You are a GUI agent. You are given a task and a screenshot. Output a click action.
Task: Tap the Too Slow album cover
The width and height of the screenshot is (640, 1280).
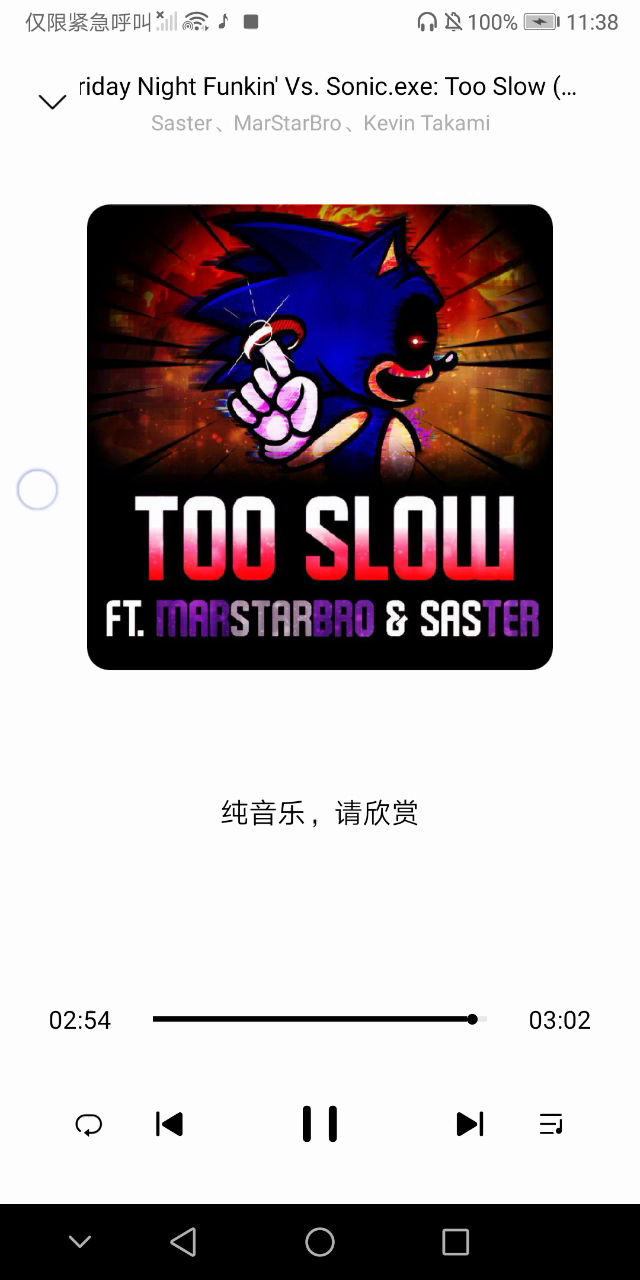320,437
